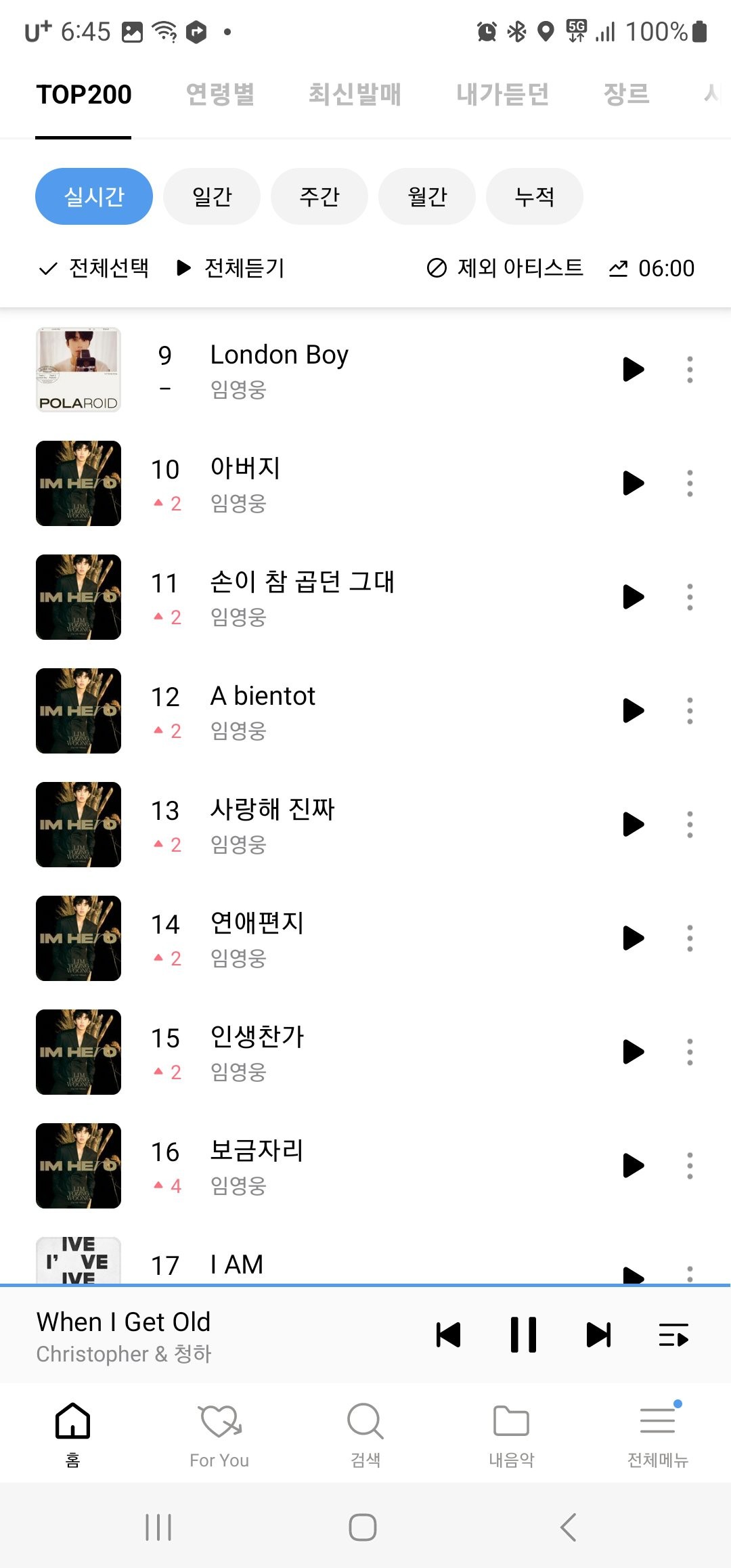Image resolution: width=731 pixels, height=1568 pixels.
Task: Open more options for 보금자리
Action: point(690,1166)
